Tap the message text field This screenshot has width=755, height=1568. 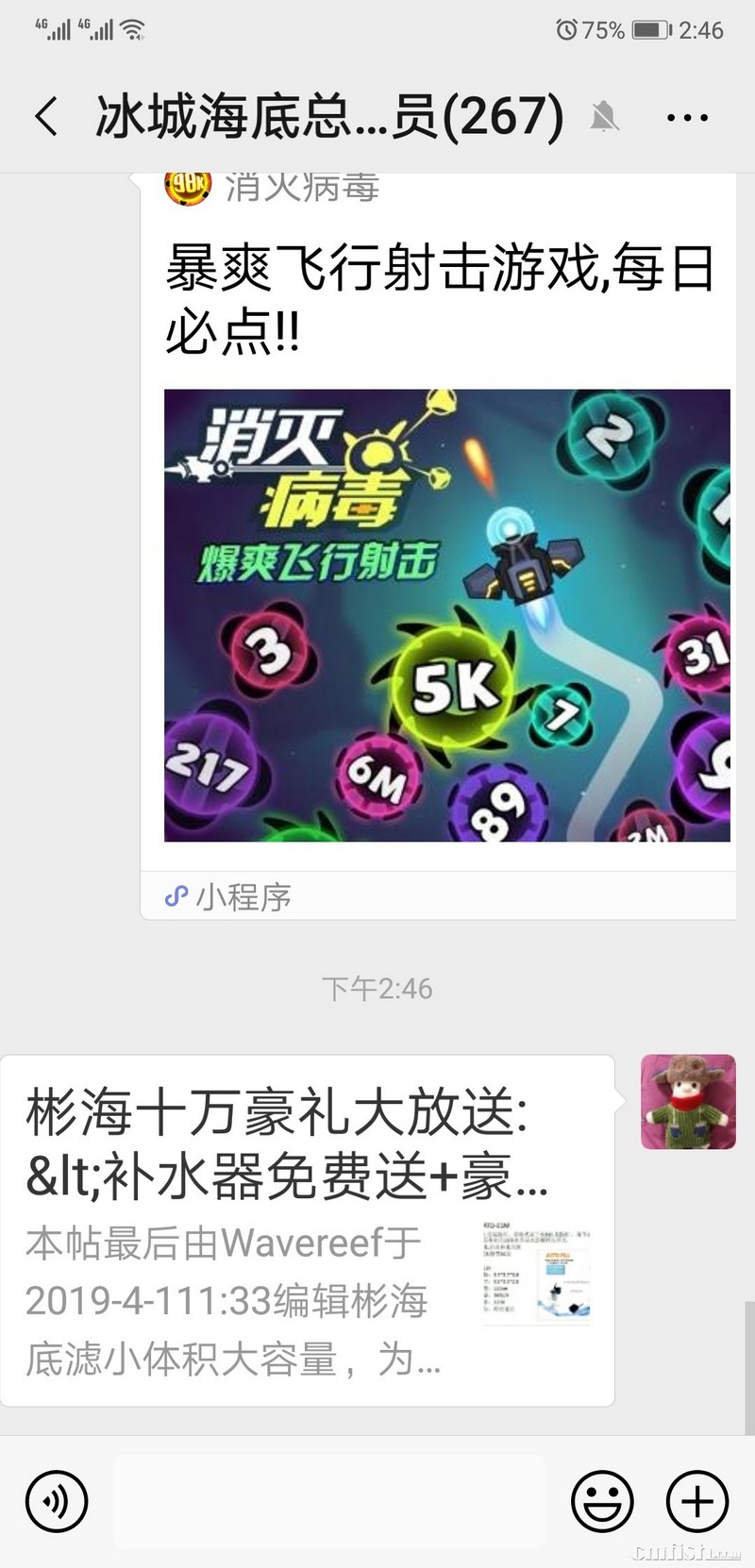pos(330,1501)
